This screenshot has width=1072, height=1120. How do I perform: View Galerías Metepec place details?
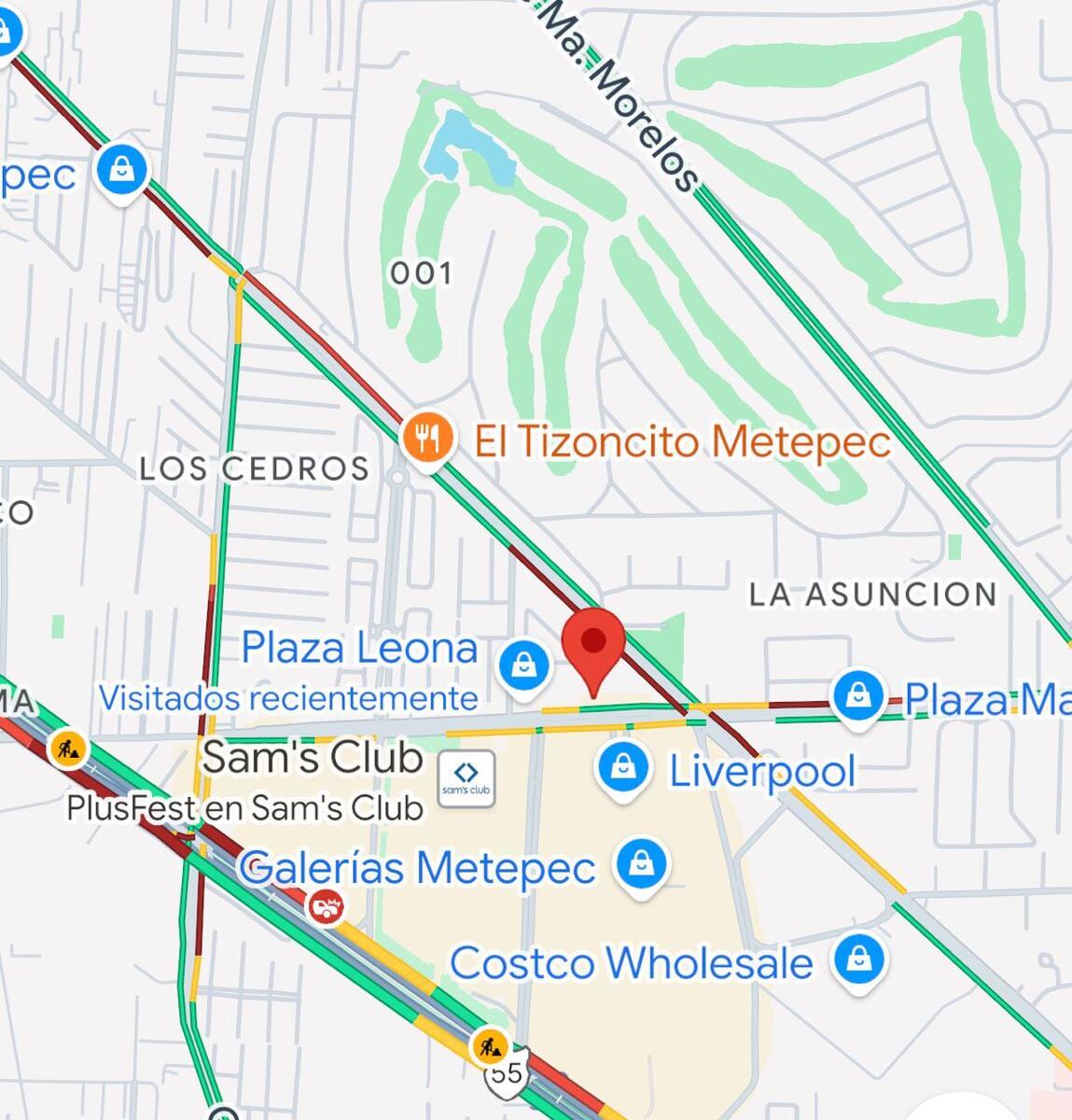[642, 864]
